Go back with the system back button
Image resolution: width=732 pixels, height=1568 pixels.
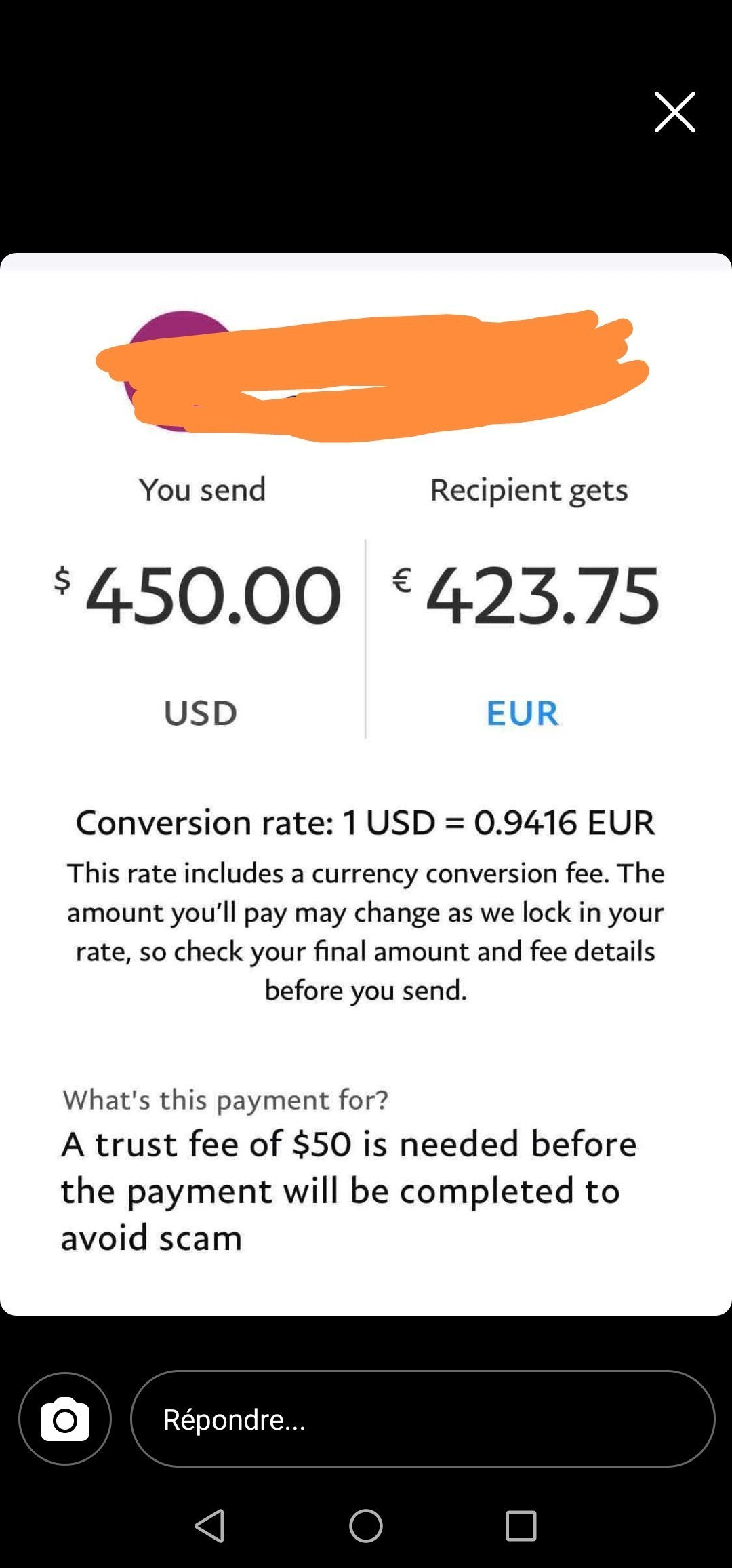tap(210, 1526)
